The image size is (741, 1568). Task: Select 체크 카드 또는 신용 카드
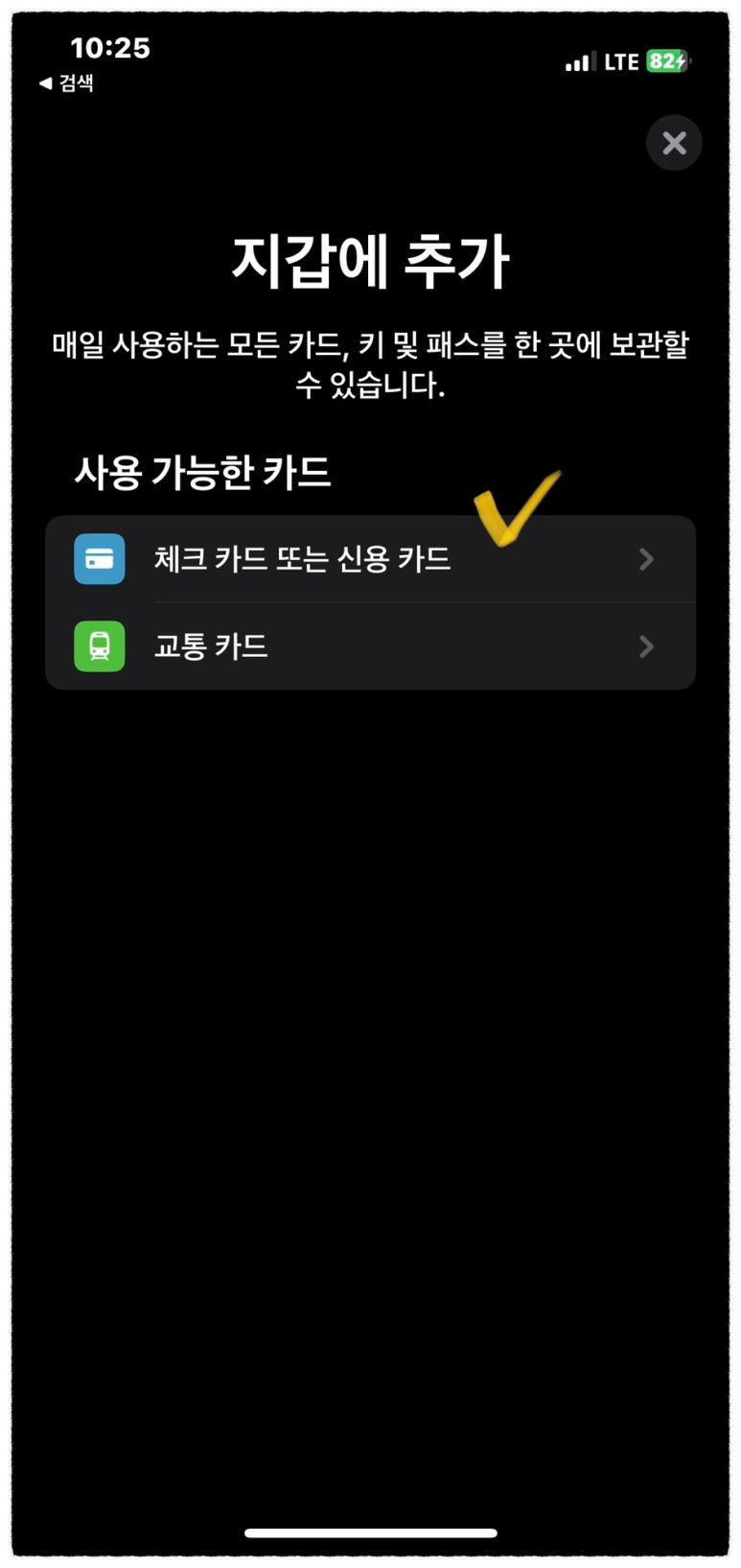[x=370, y=559]
